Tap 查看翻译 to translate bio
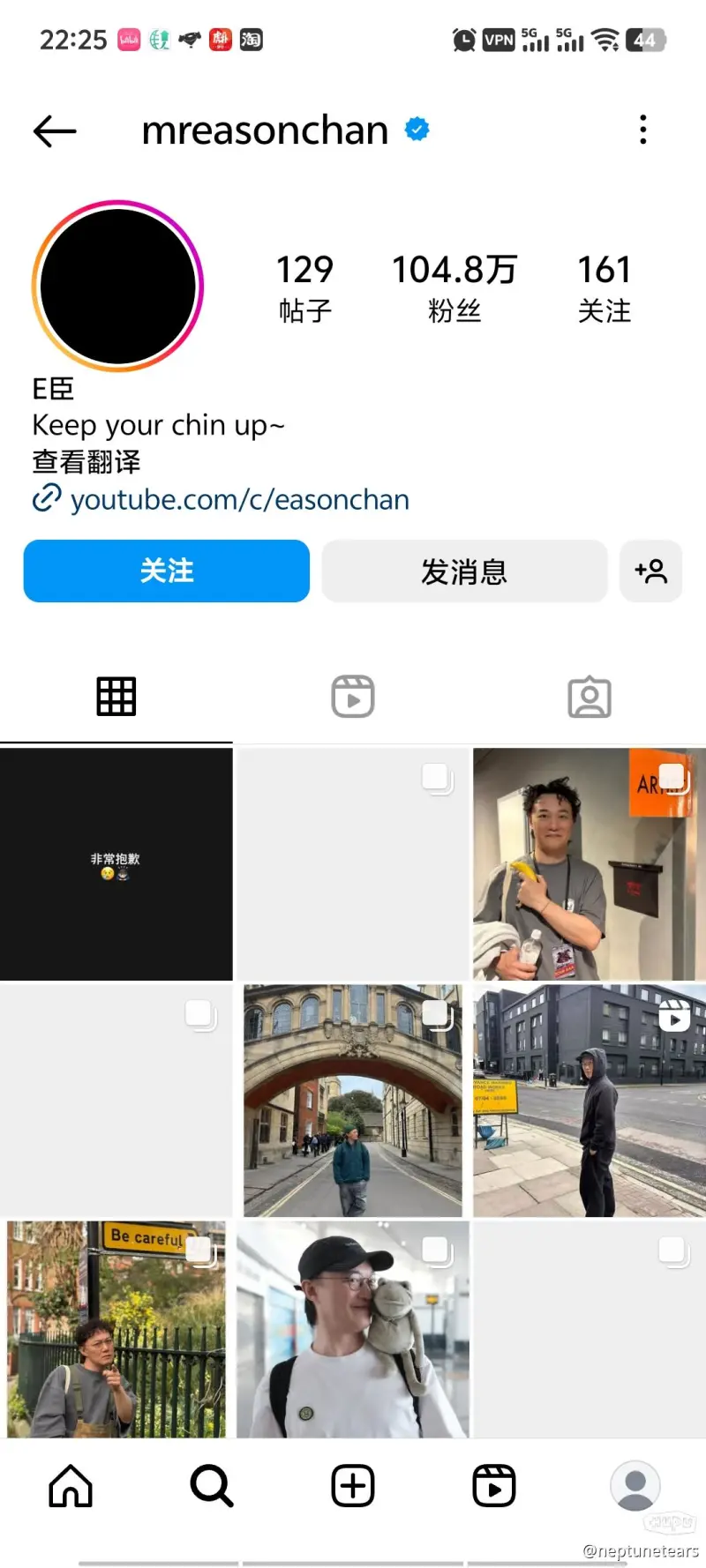The image size is (706, 1568). pos(86,462)
